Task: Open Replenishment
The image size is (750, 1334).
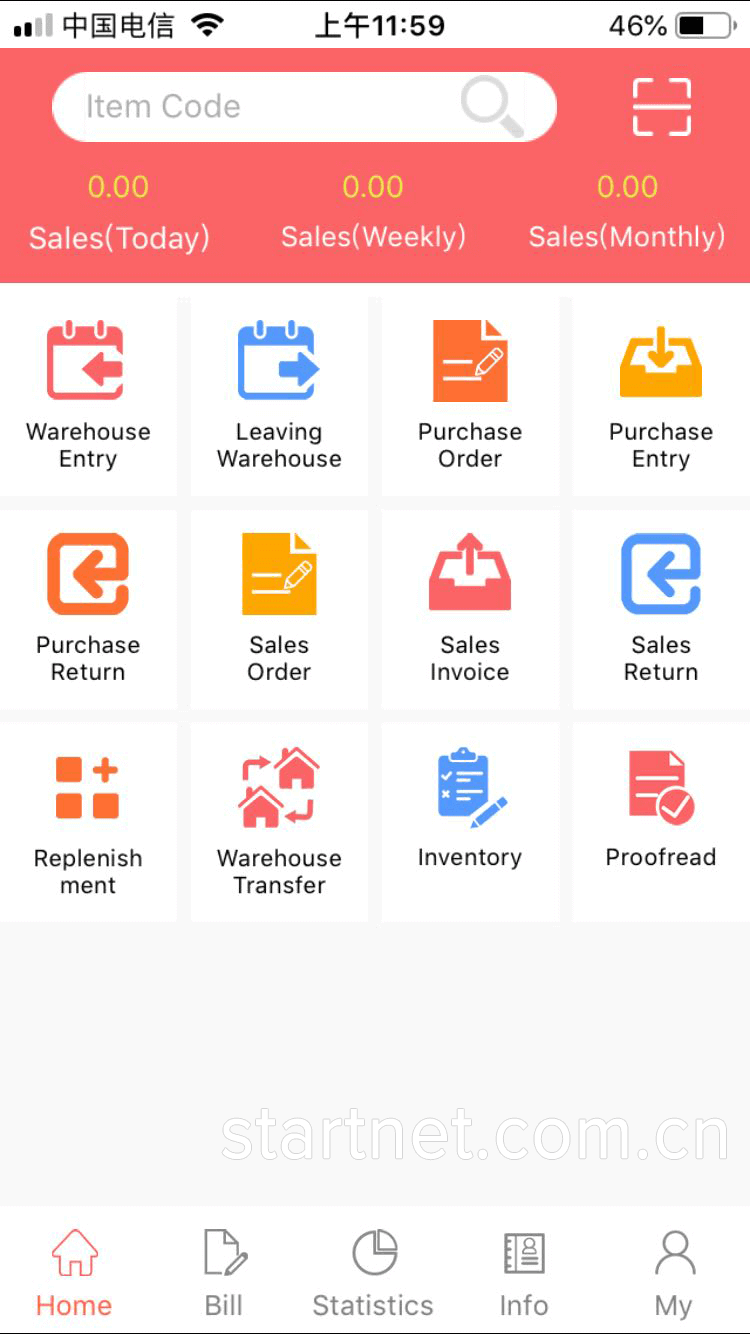Action: tap(88, 820)
